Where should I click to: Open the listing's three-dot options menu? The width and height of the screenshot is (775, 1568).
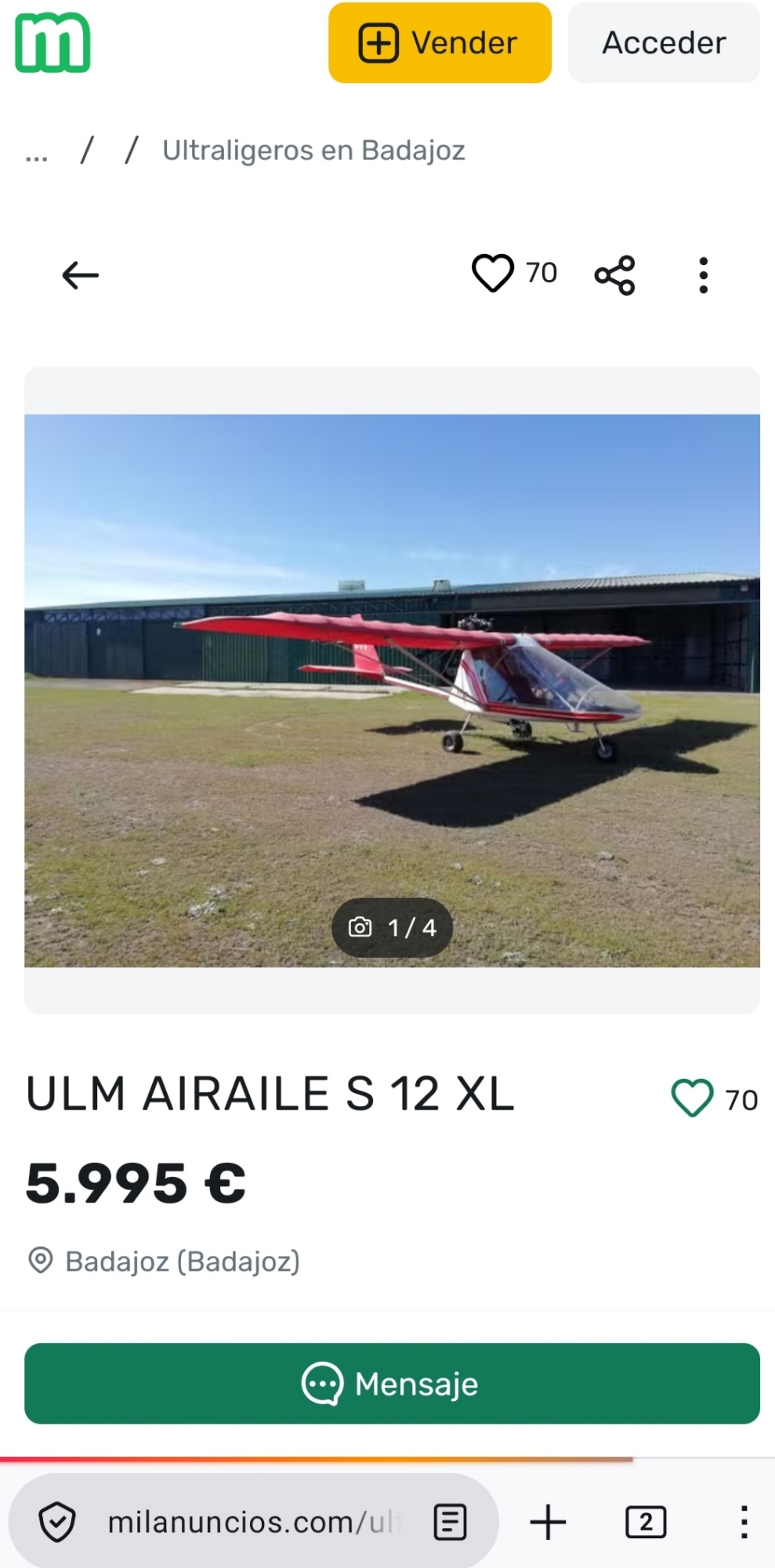(703, 275)
